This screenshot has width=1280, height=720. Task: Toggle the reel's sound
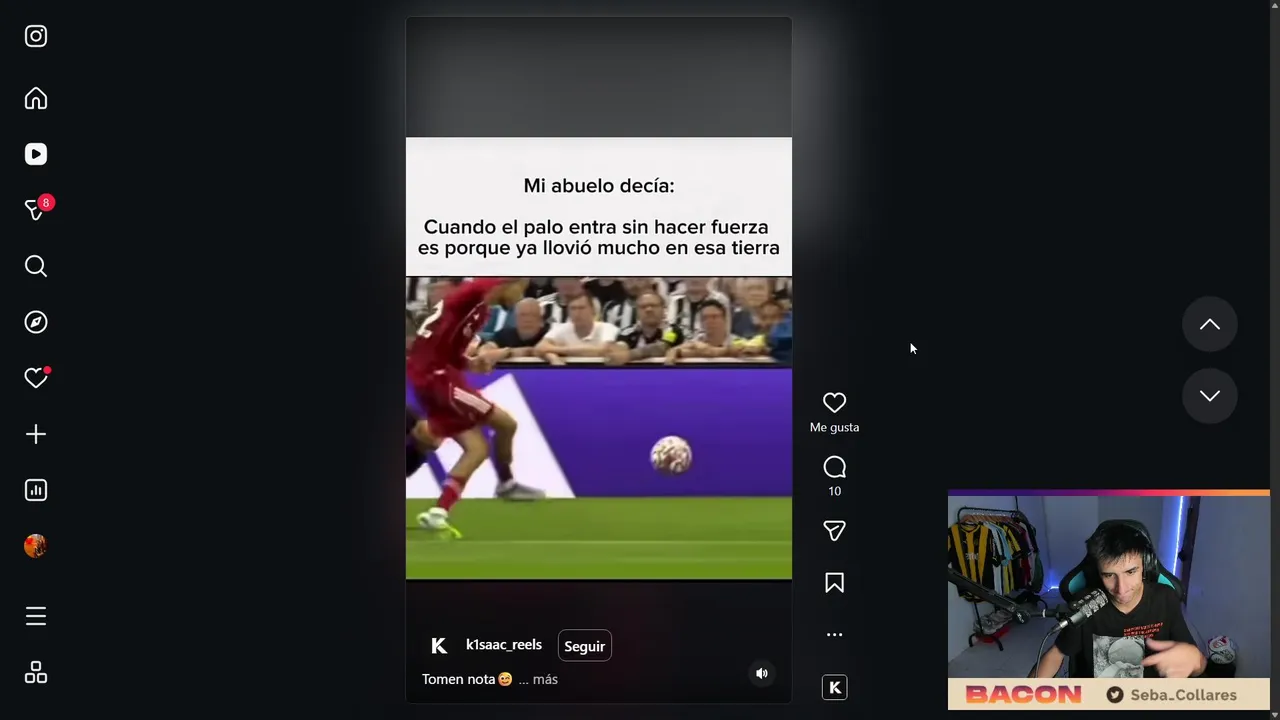[762, 674]
